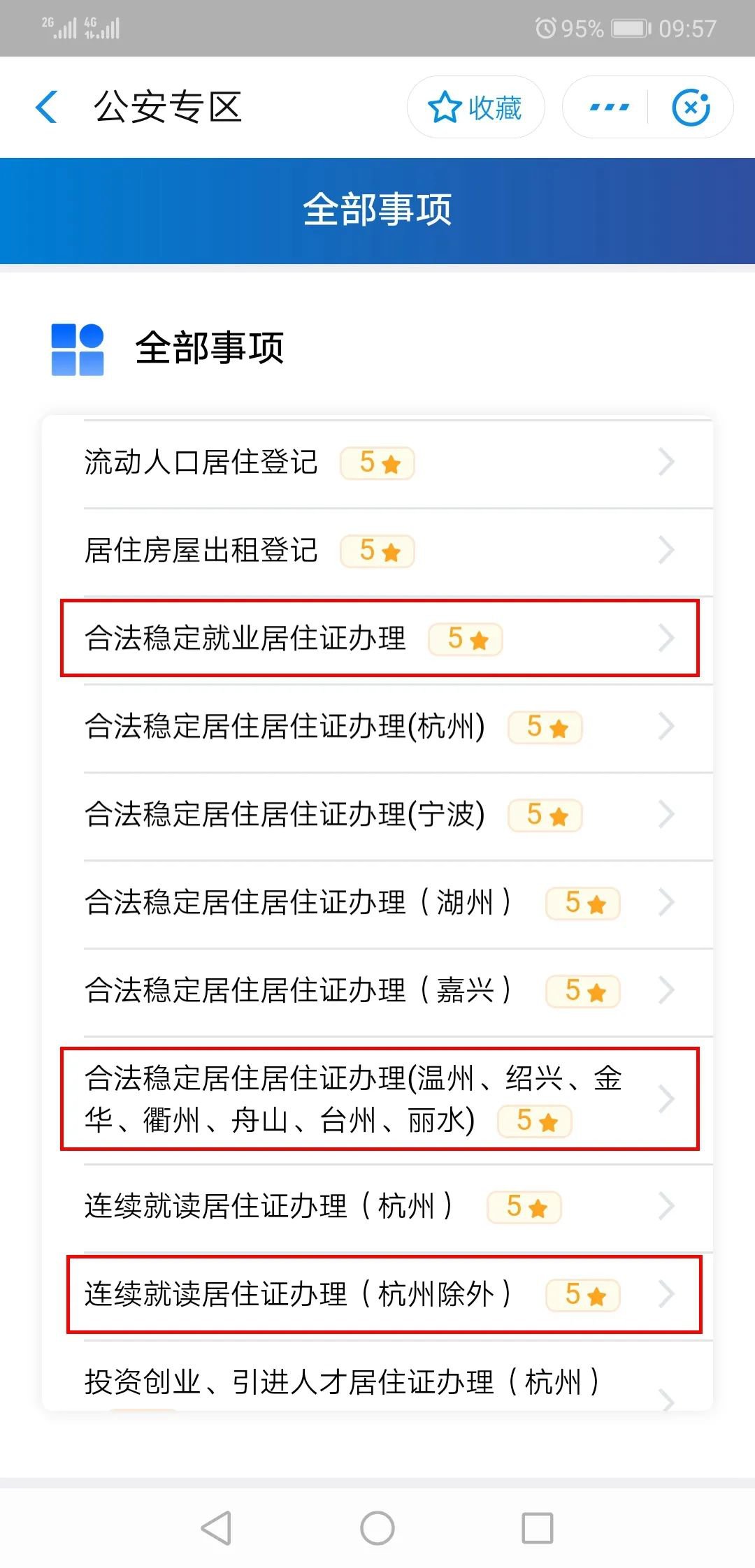Open 合法稳定居住居住证办理(宁波)
The height and width of the screenshot is (1568, 755).
pyautogui.click(x=377, y=815)
